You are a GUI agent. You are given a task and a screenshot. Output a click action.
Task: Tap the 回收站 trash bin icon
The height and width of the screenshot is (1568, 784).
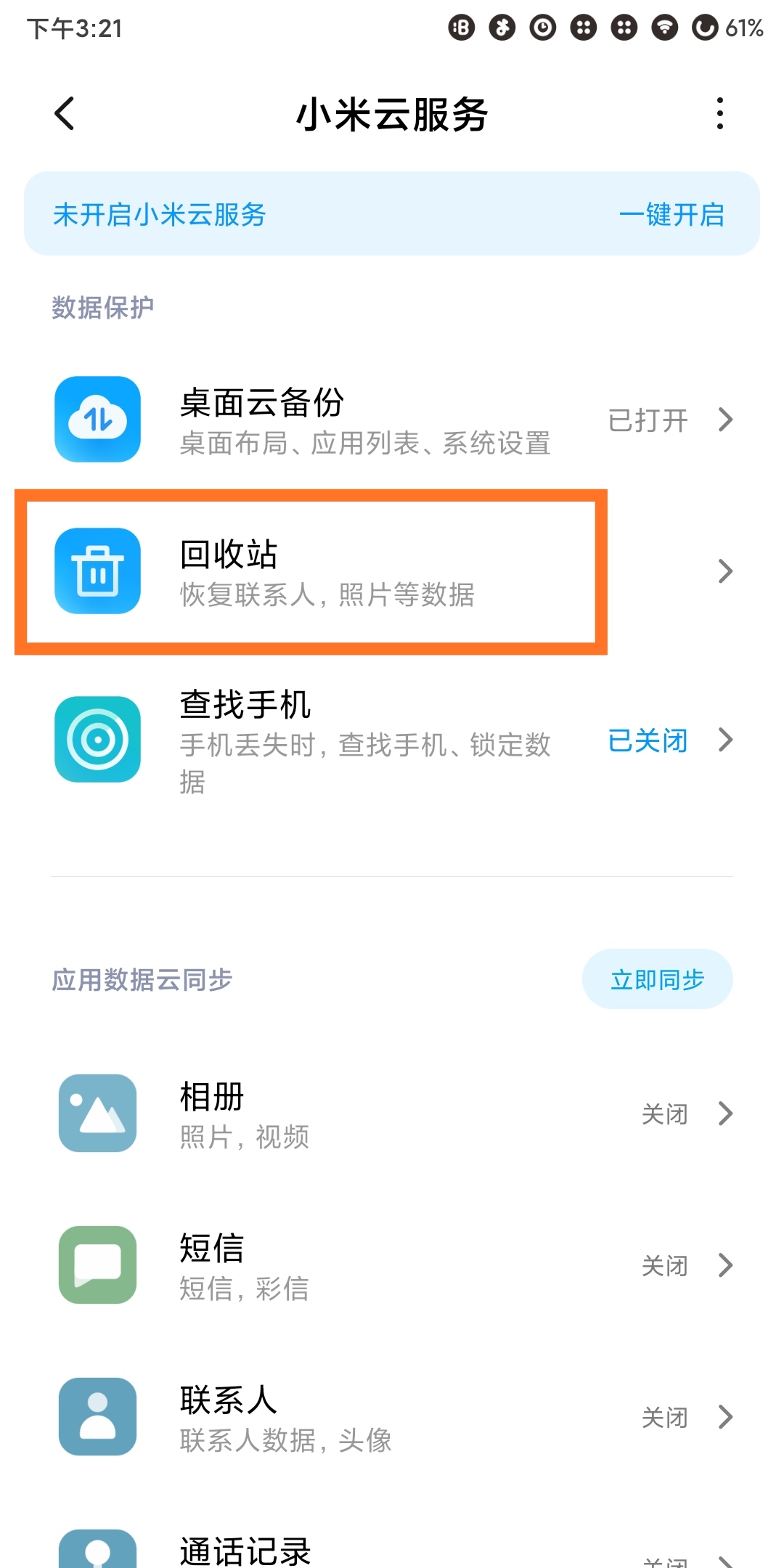click(97, 571)
